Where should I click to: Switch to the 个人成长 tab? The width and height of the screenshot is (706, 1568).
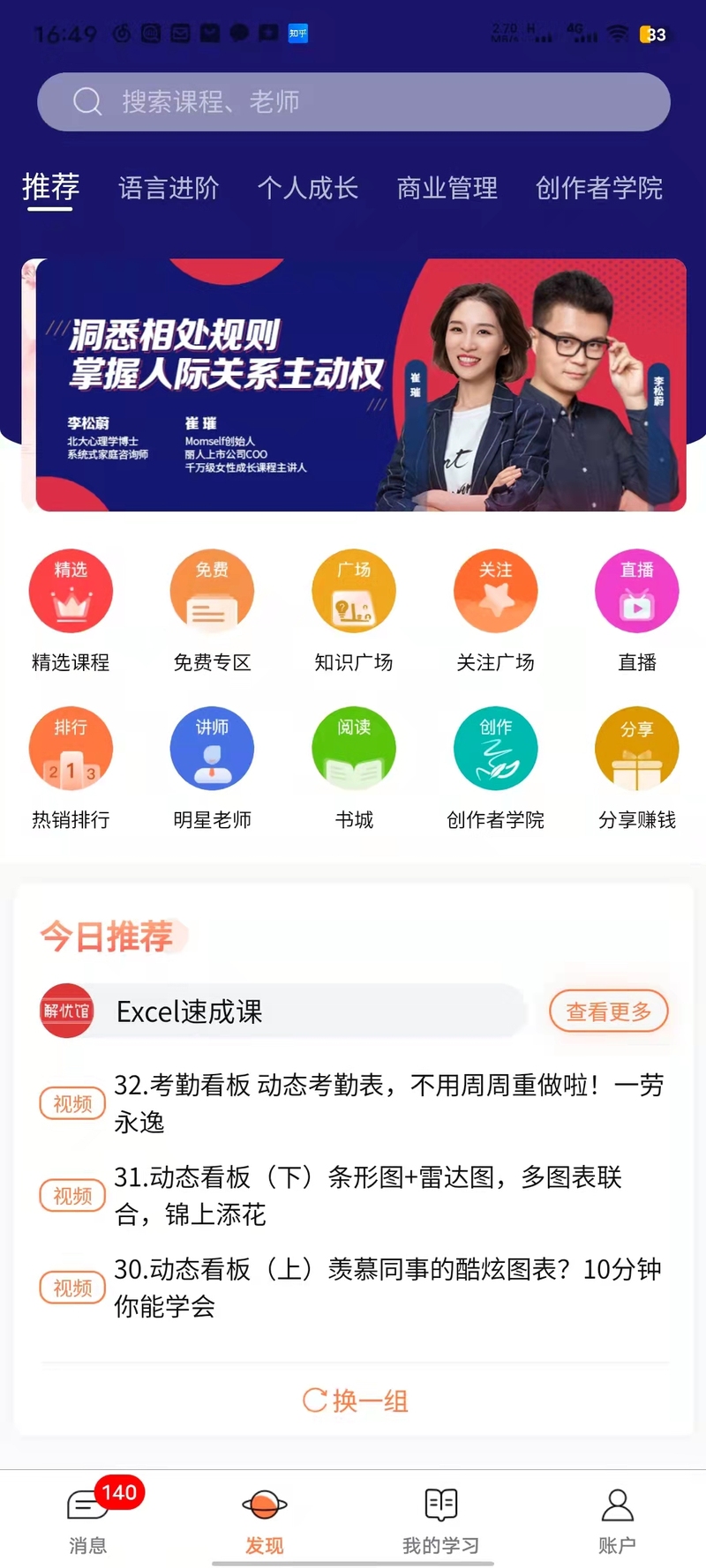click(307, 188)
